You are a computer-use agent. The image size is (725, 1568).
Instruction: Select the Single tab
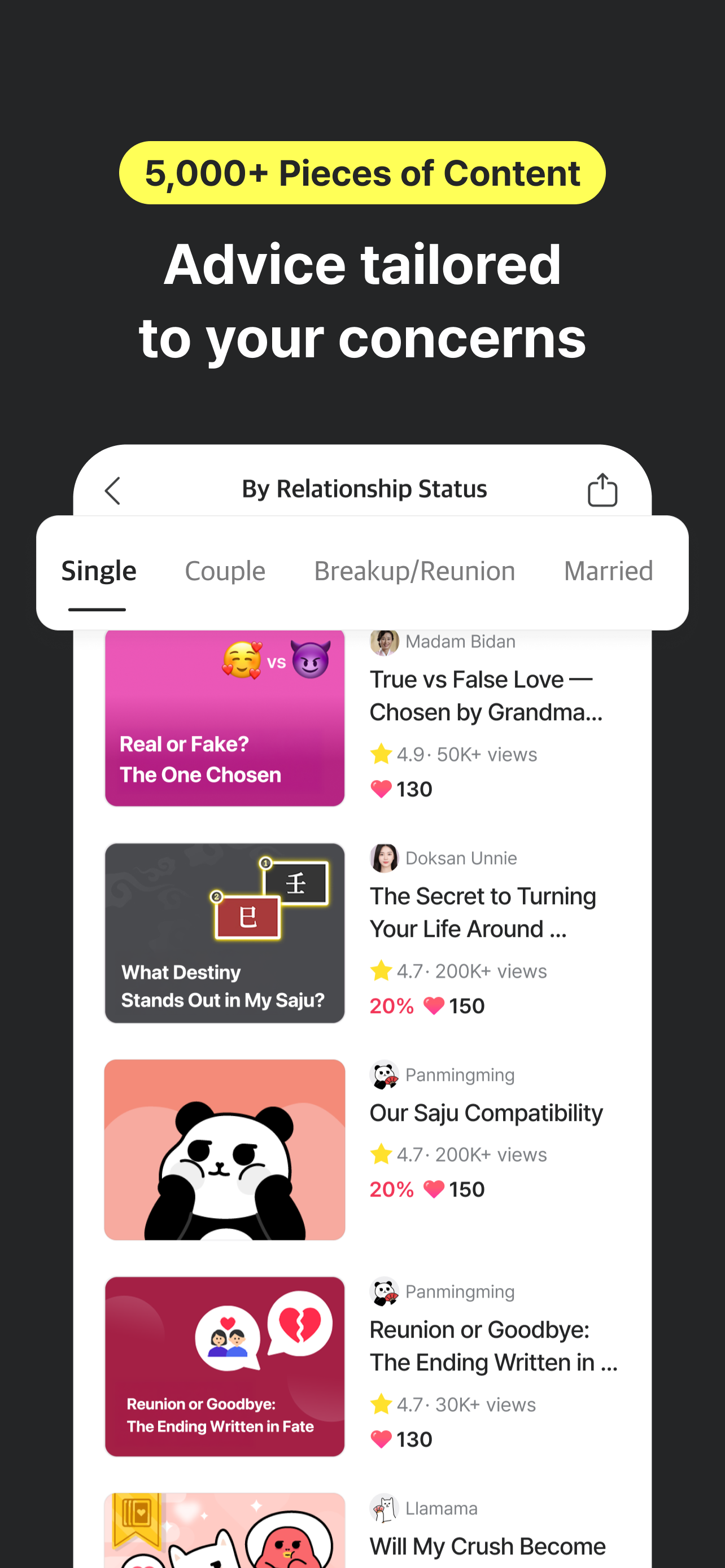(x=99, y=571)
